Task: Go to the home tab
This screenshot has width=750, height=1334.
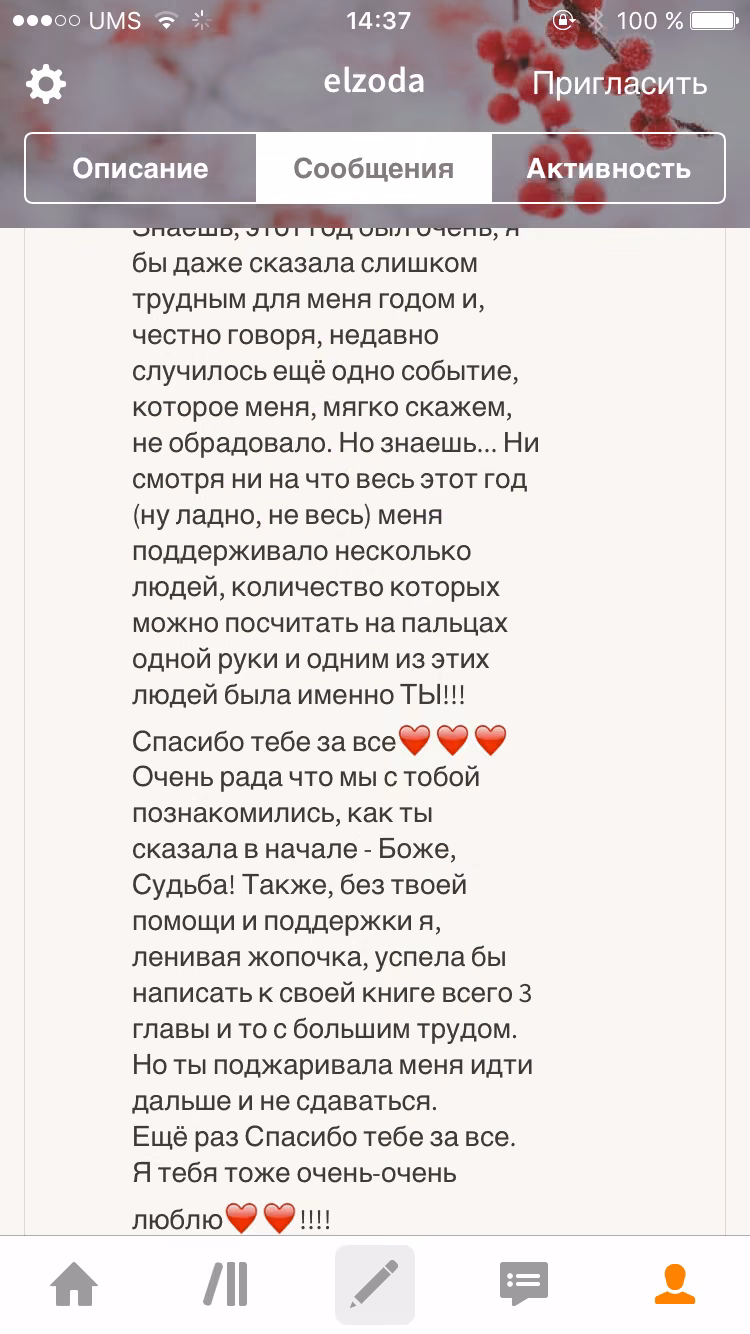Action: coord(75,1284)
